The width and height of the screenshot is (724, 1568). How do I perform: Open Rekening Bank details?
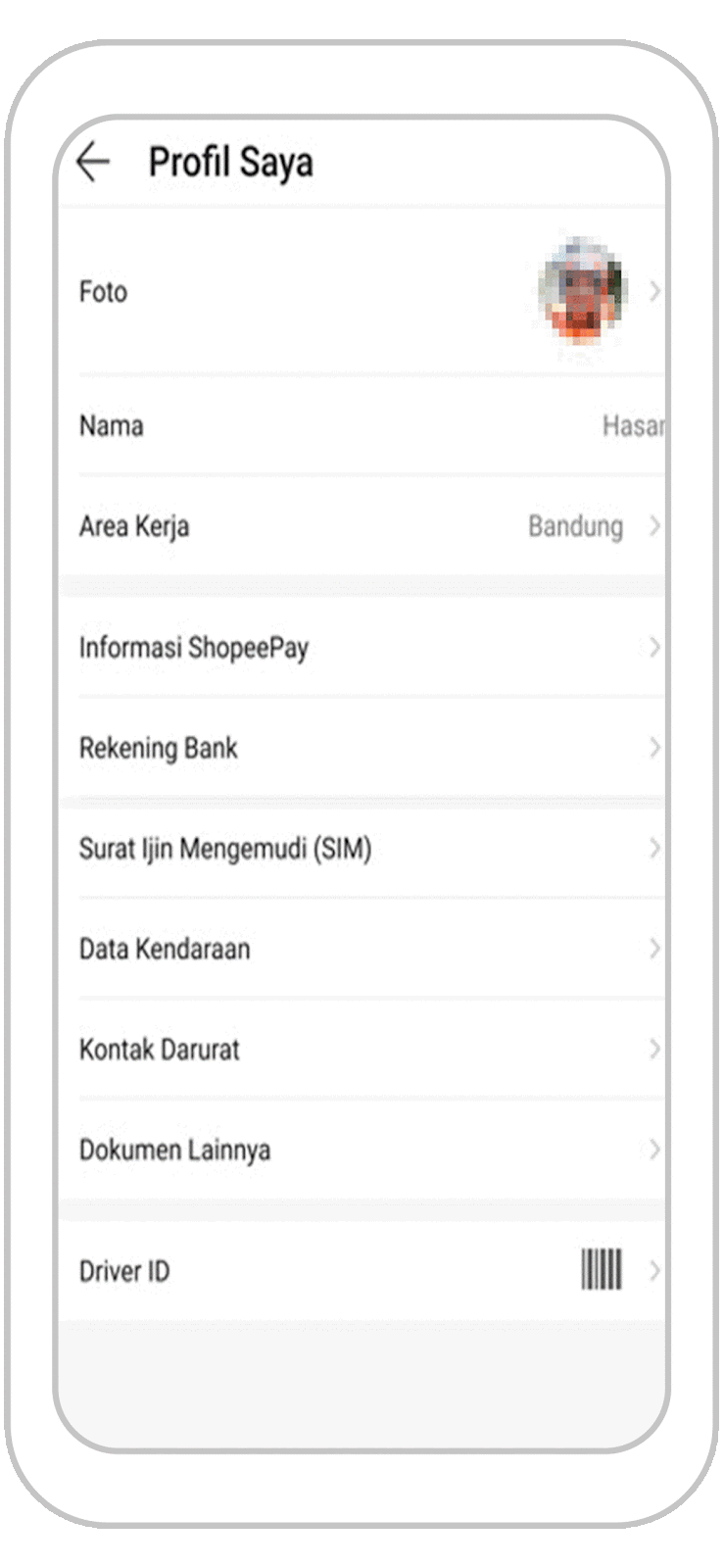(362, 748)
